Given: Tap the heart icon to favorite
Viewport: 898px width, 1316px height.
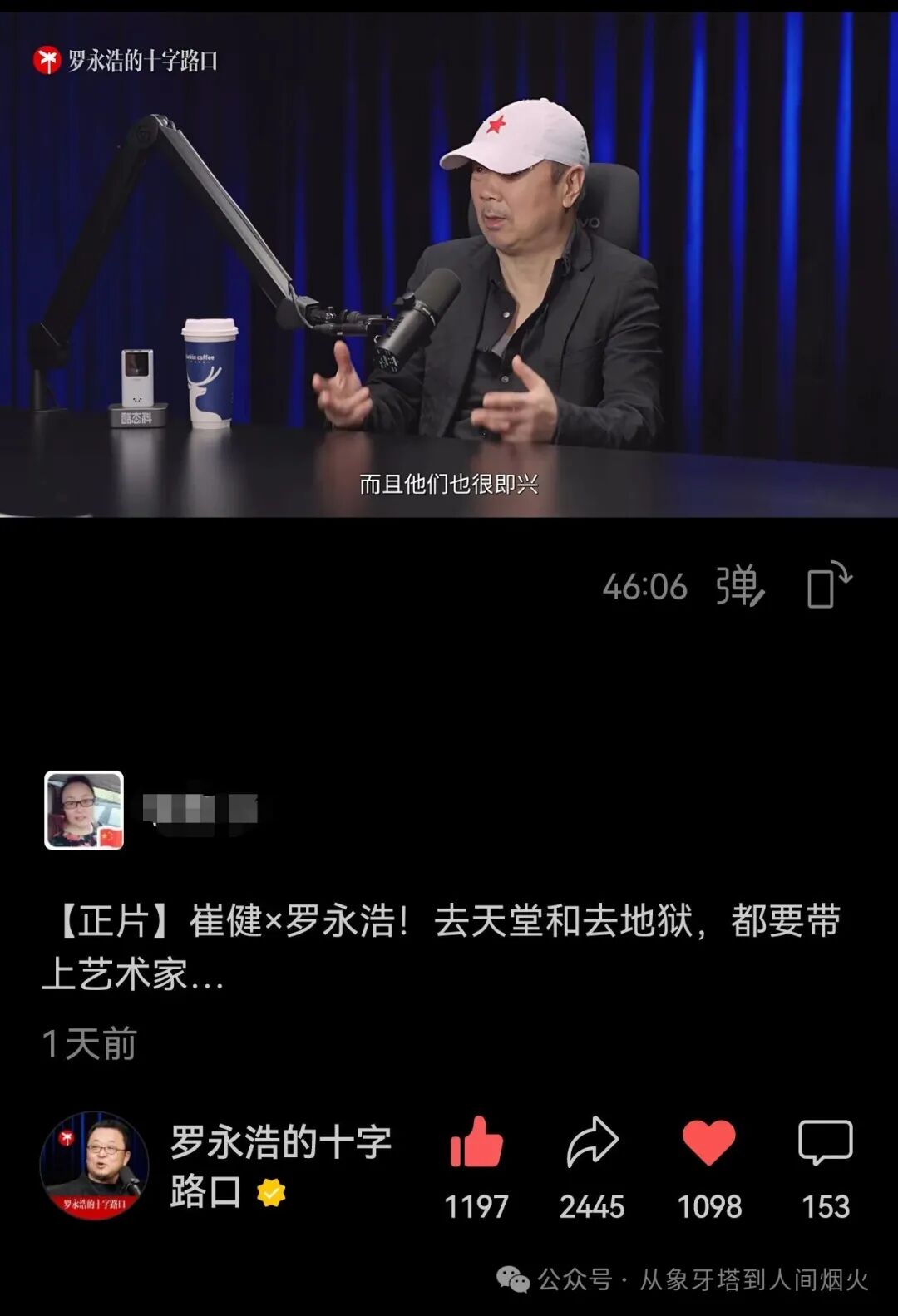Looking at the screenshot, I should coord(708,1143).
